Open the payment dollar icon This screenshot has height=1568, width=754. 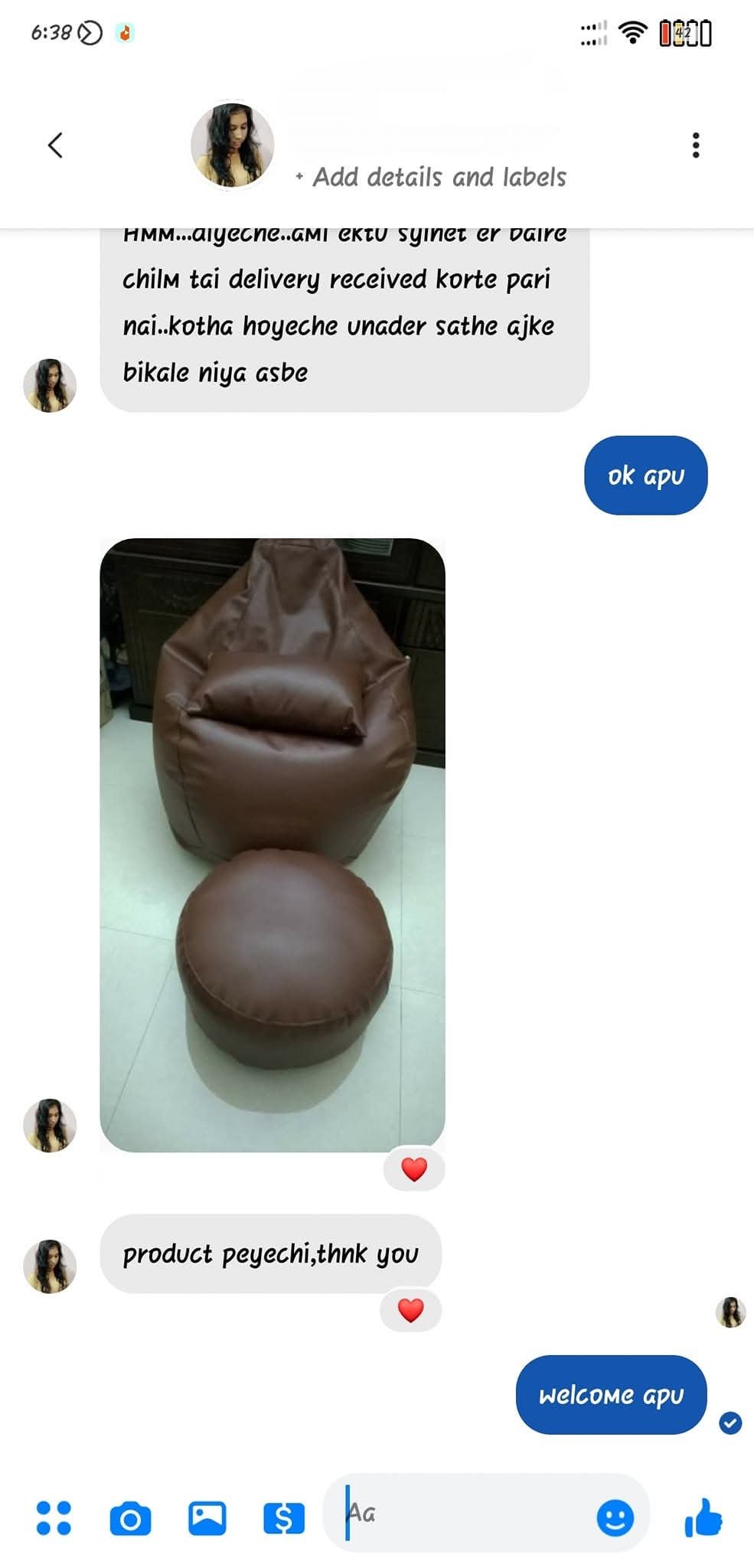(284, 1517)
